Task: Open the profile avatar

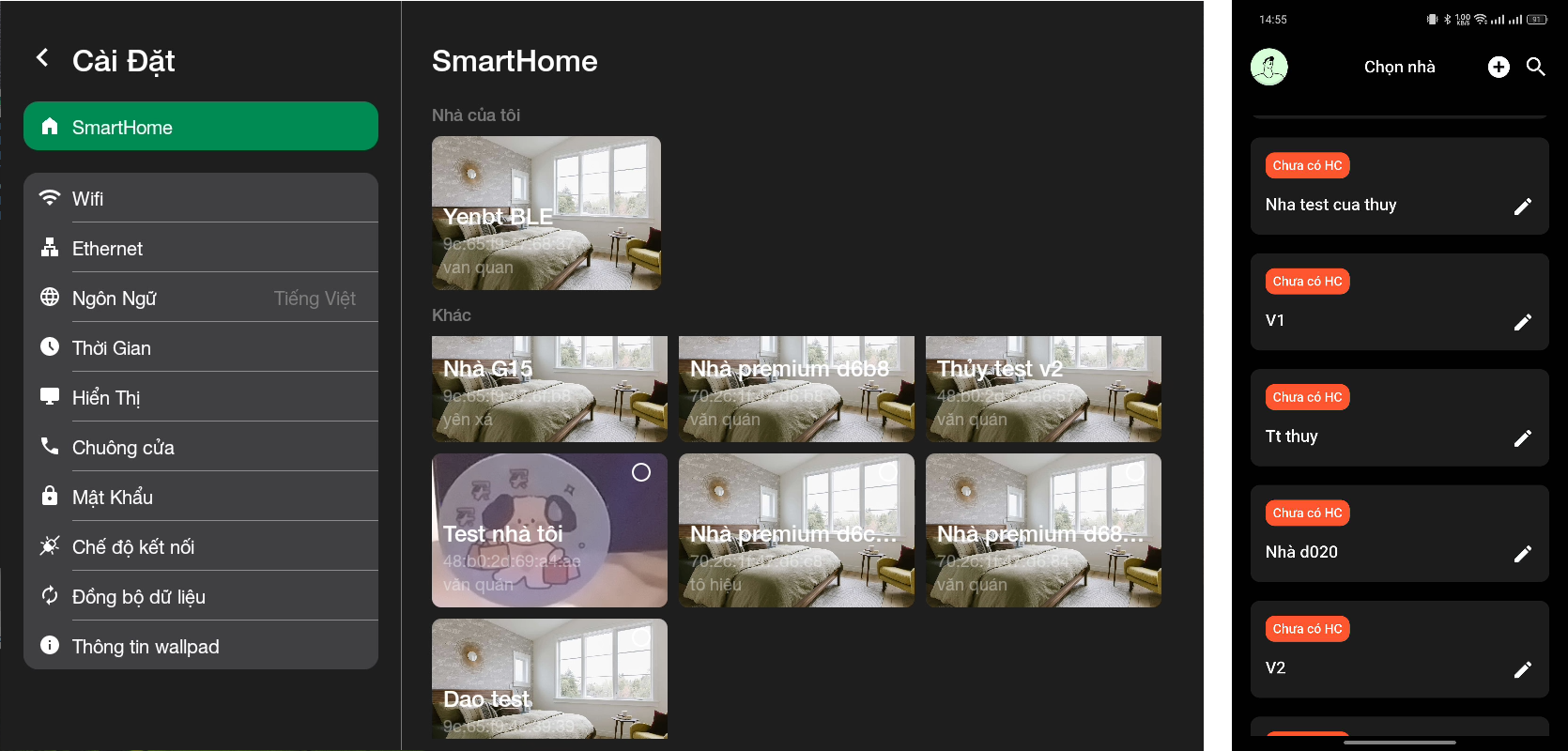Action: click(x=1269, y=67)
